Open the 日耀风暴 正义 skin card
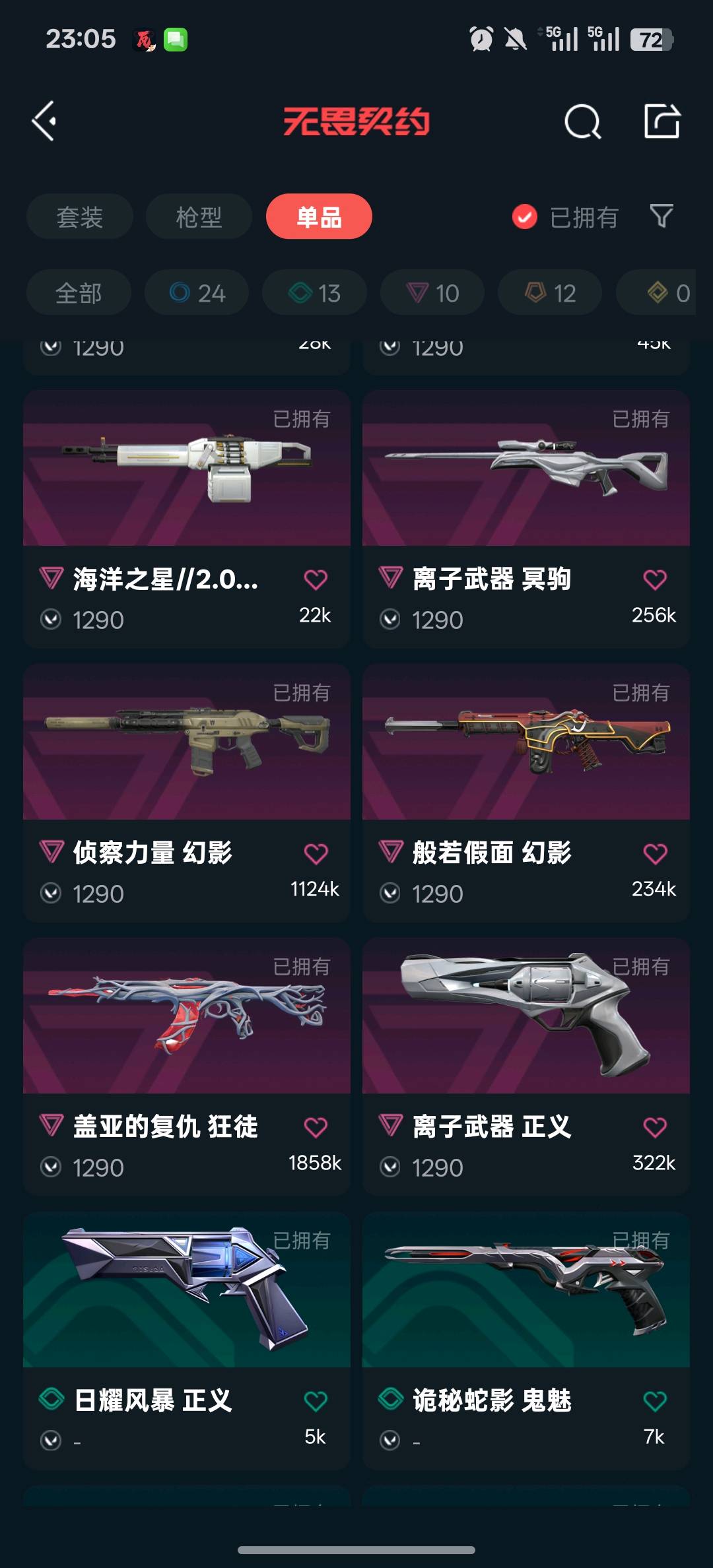 (x=187, y=1341)
